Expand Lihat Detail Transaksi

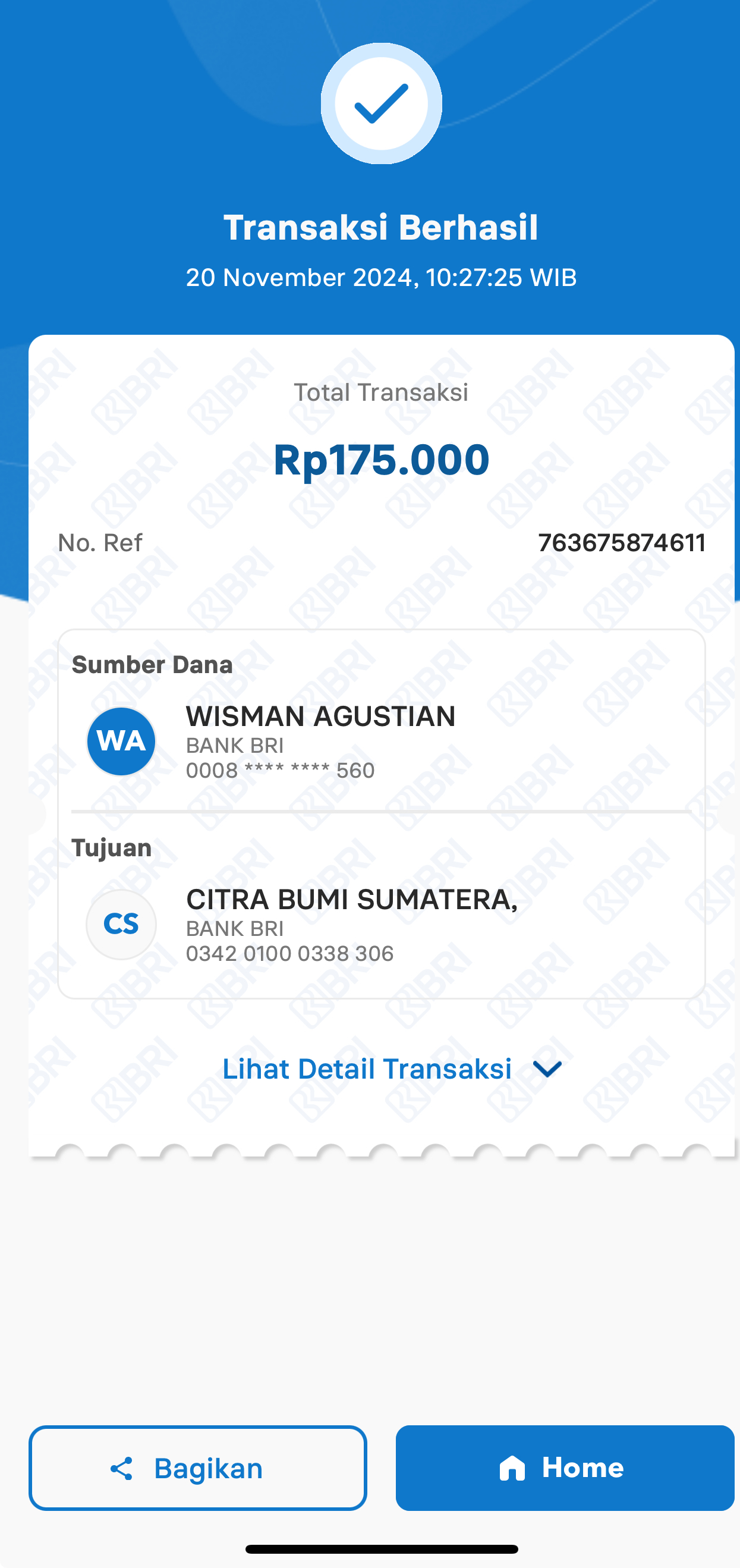[392, 1070]
